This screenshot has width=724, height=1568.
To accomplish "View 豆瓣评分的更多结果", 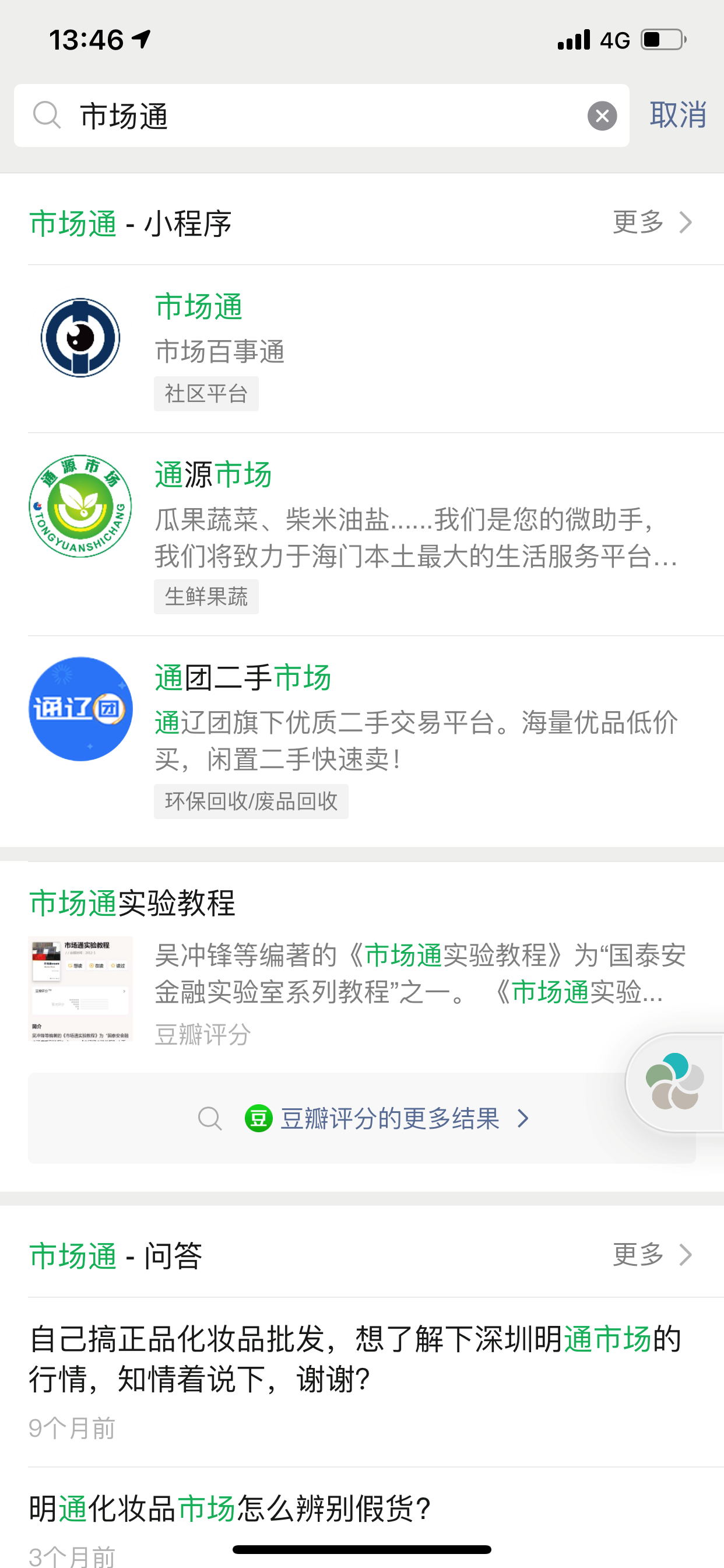I will (x=362, y=1118).
